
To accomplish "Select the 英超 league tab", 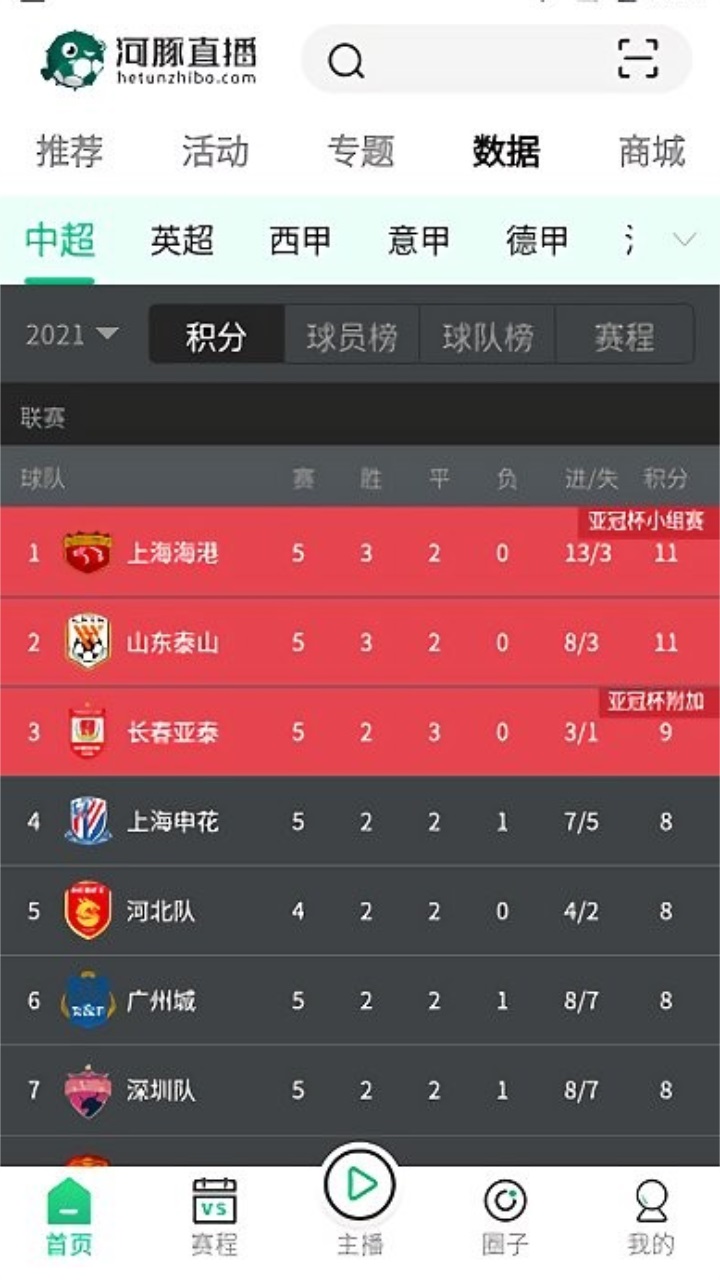I will (x=182, y=240).
